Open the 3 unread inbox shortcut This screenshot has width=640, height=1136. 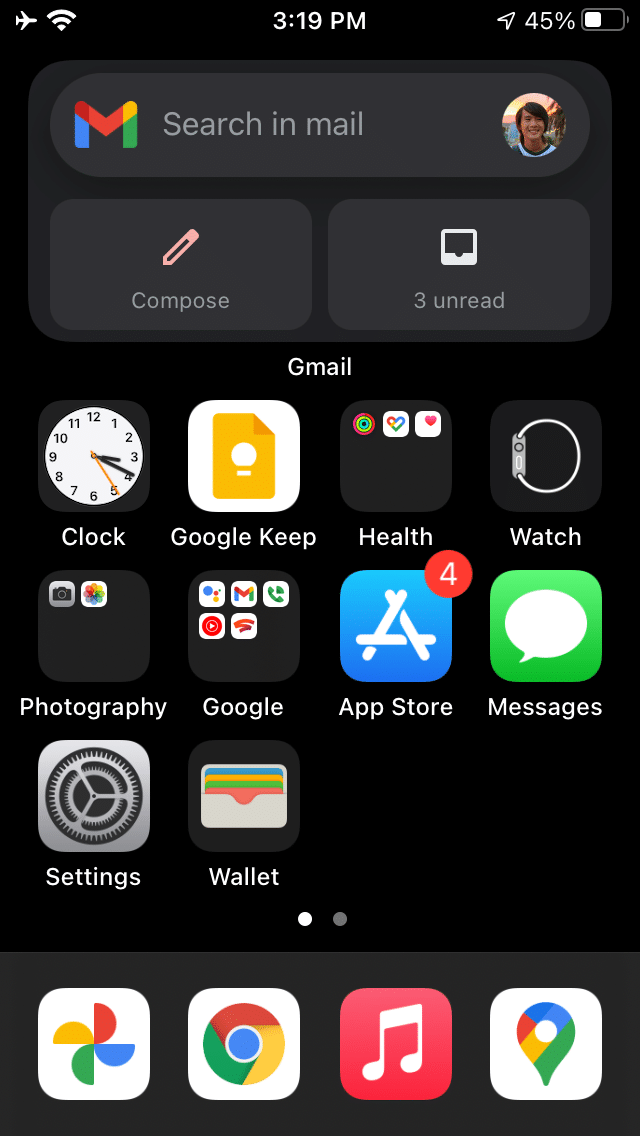pos(459,264)
